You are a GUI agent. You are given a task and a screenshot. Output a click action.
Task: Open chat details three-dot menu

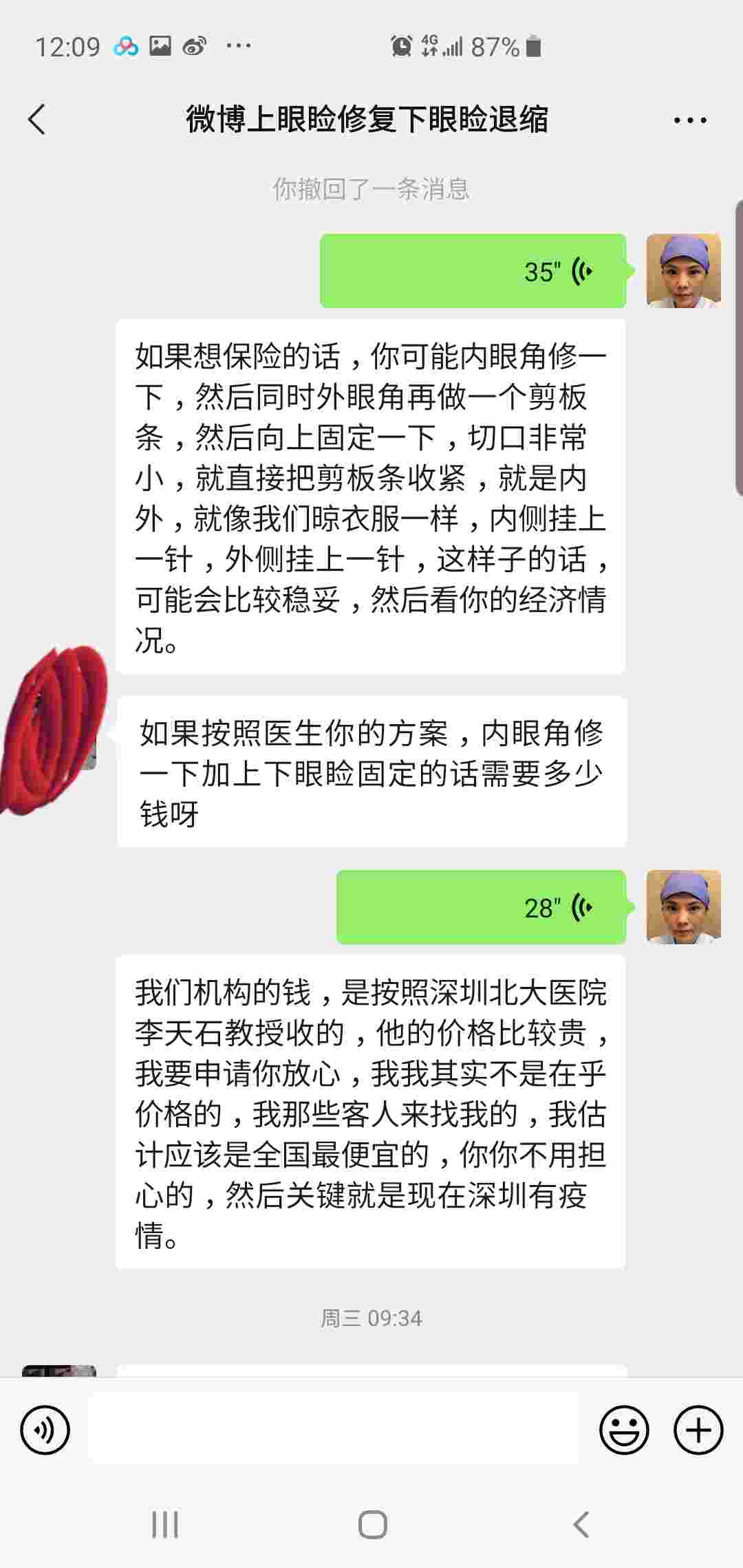point(689,120)
